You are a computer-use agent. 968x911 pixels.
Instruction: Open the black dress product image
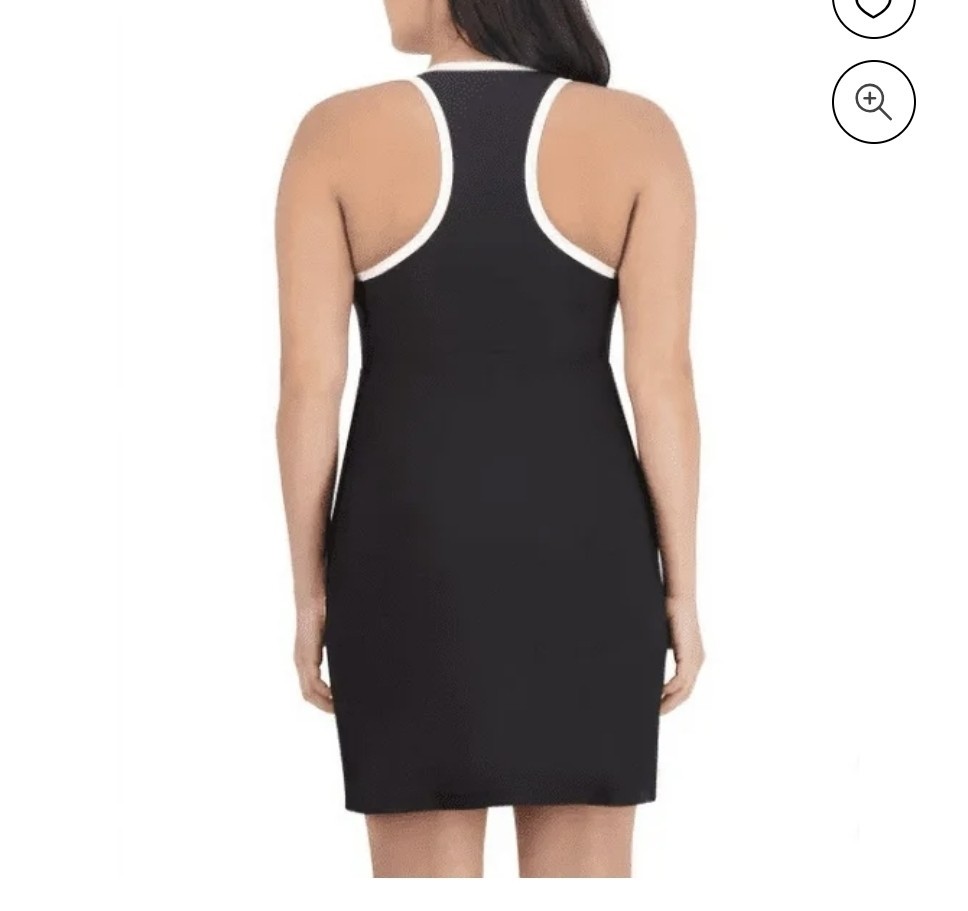(x=488, y=450)
